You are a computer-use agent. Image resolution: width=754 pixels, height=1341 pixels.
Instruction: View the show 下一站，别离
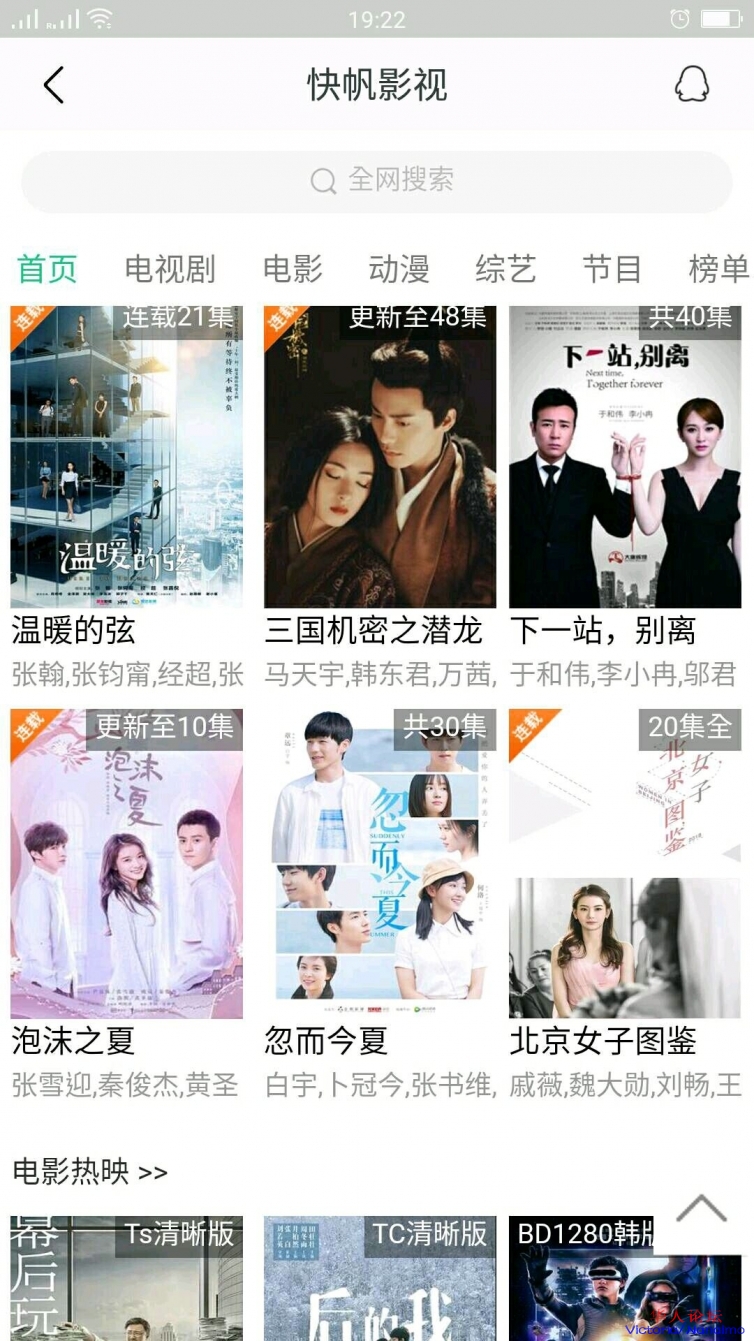tap(624, 457)
